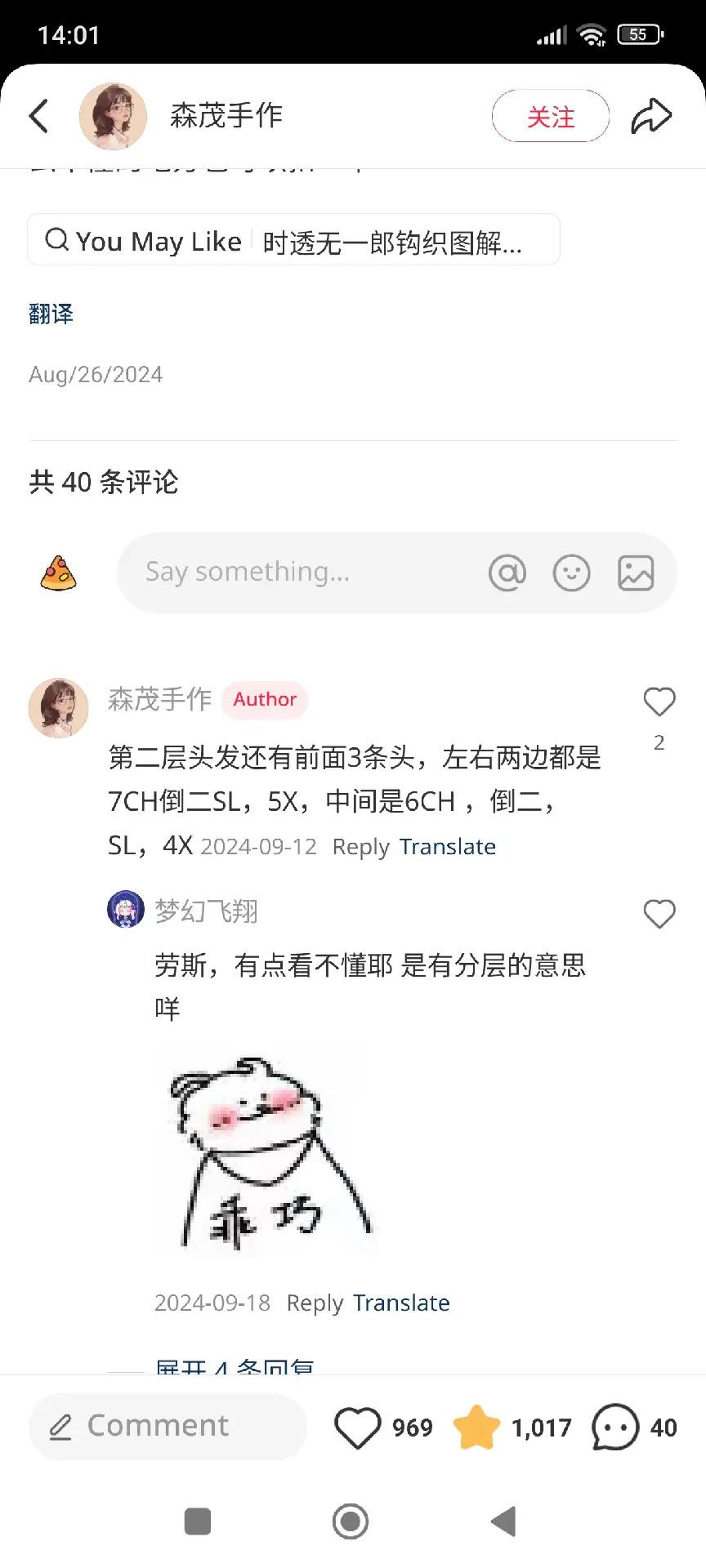
Task: Like 梦幻飞翔's reply
Action: click(x=659, y=914)
